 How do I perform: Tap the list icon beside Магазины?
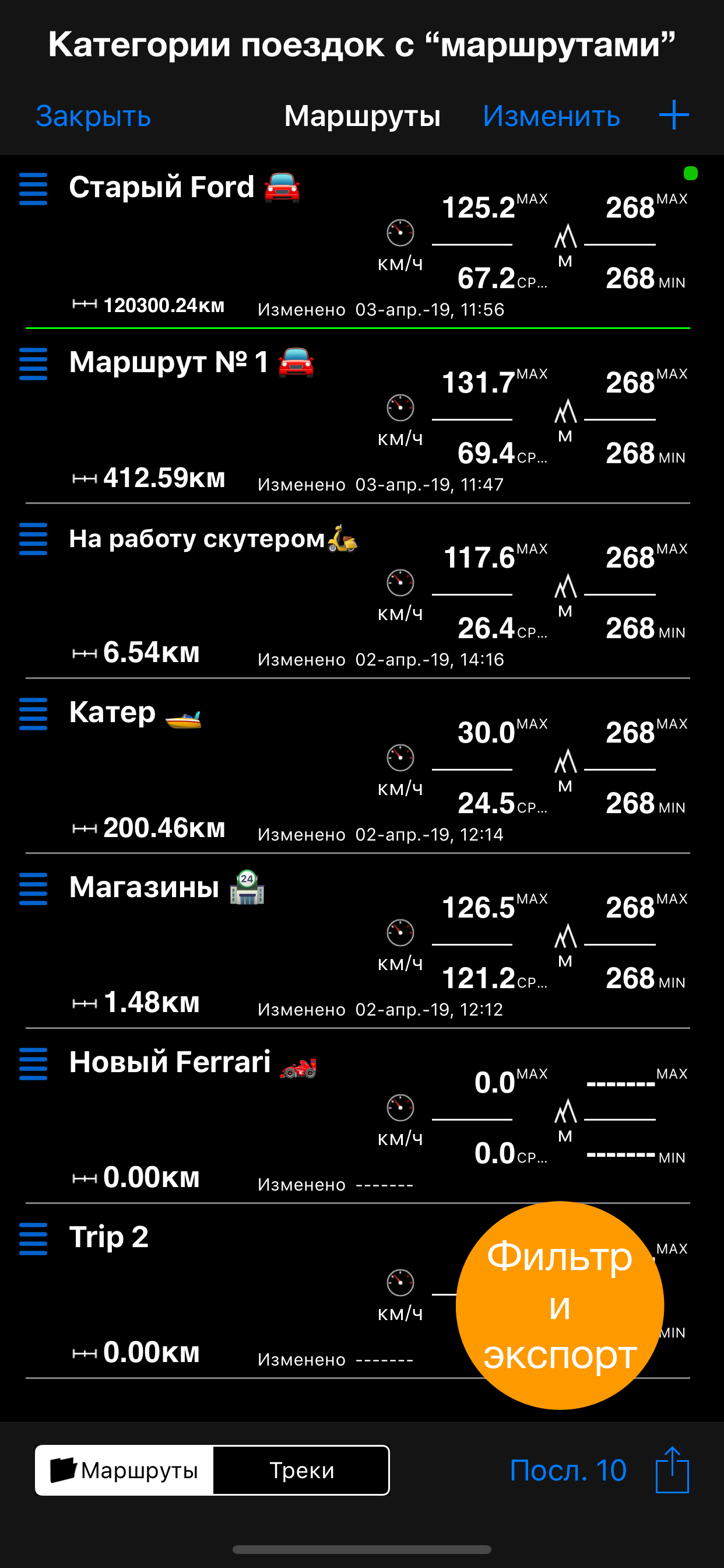[x=33, y=888]
